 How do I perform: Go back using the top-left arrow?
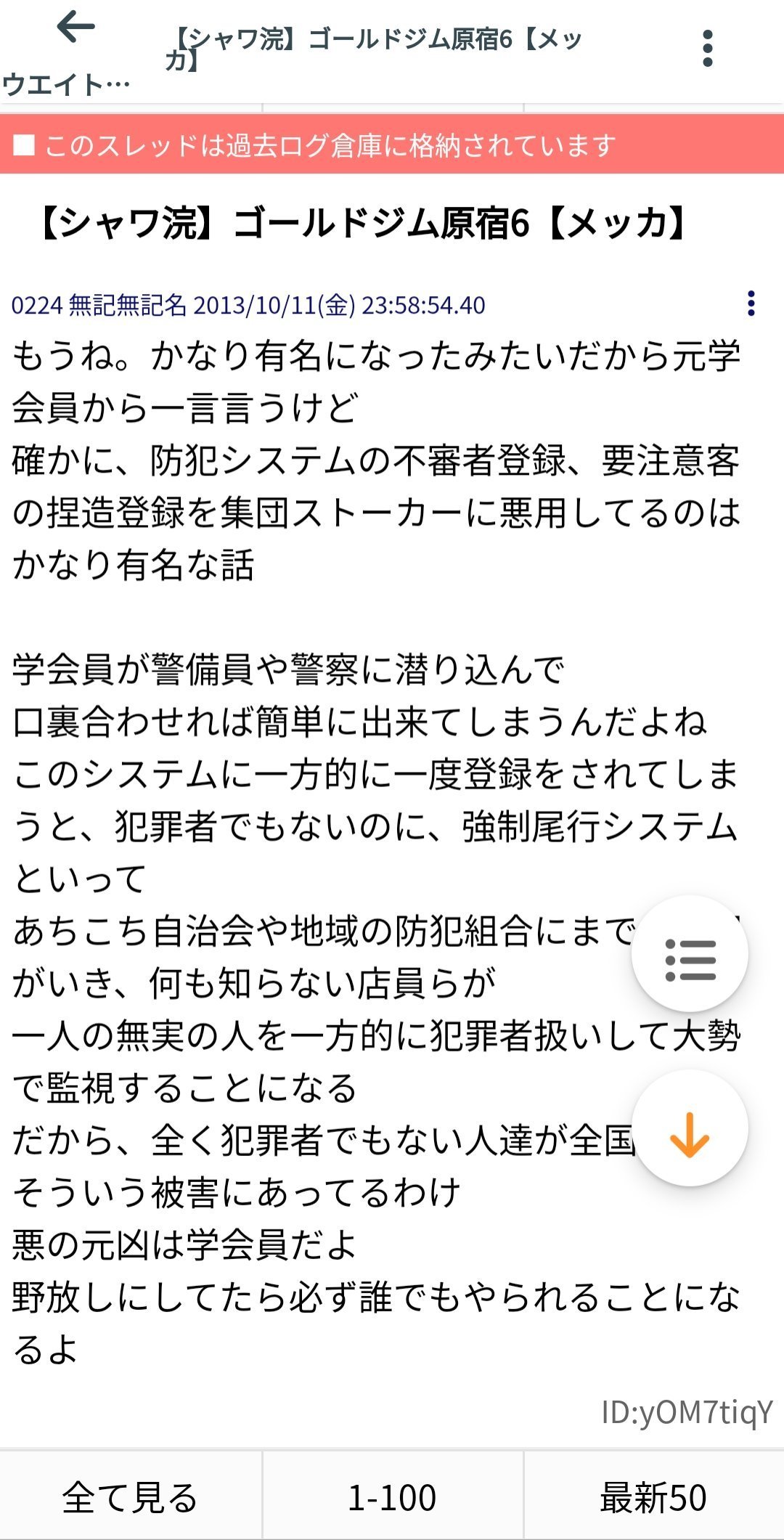click(75, 28)
